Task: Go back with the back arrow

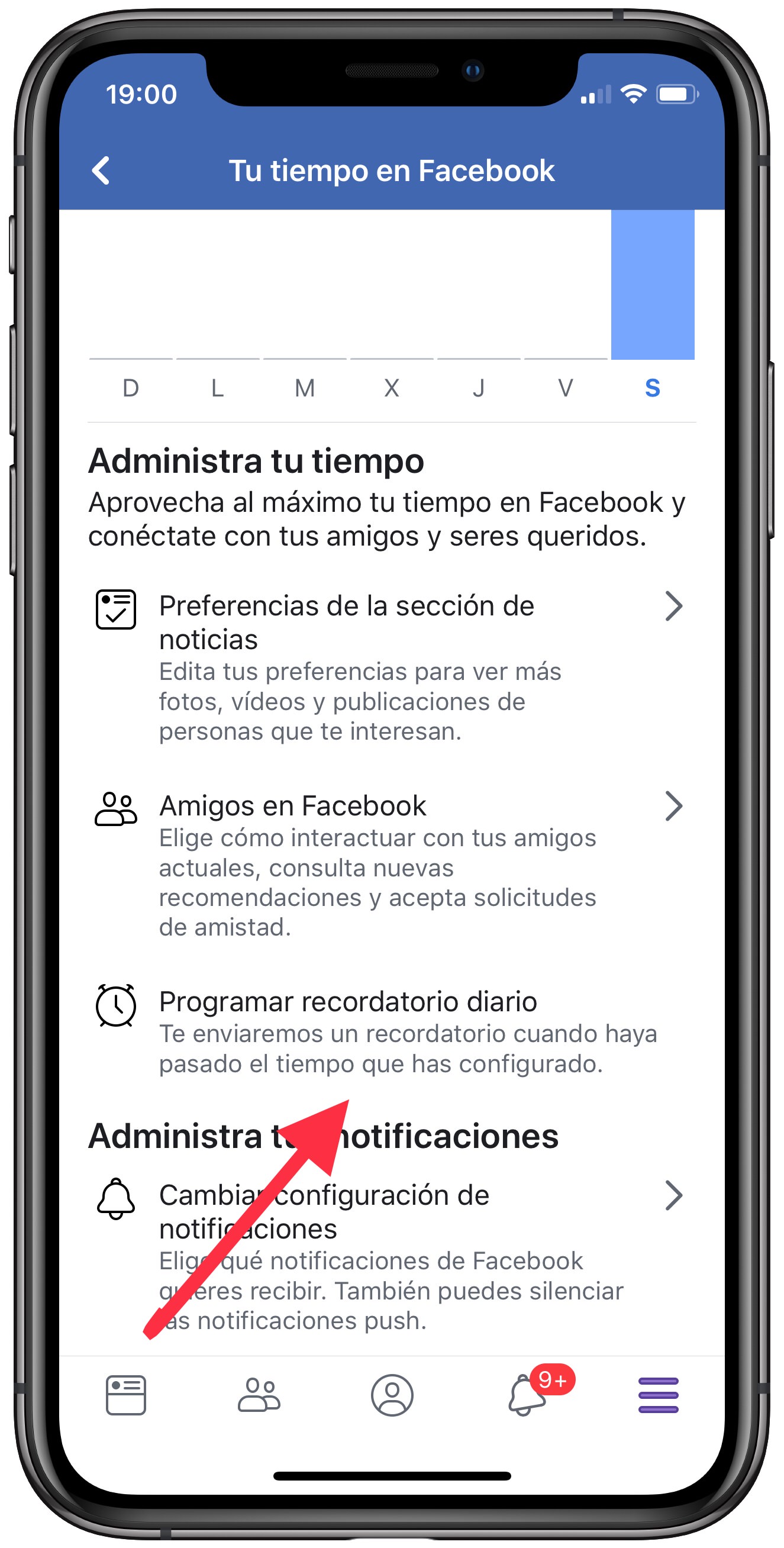Action: click(102, 171)
